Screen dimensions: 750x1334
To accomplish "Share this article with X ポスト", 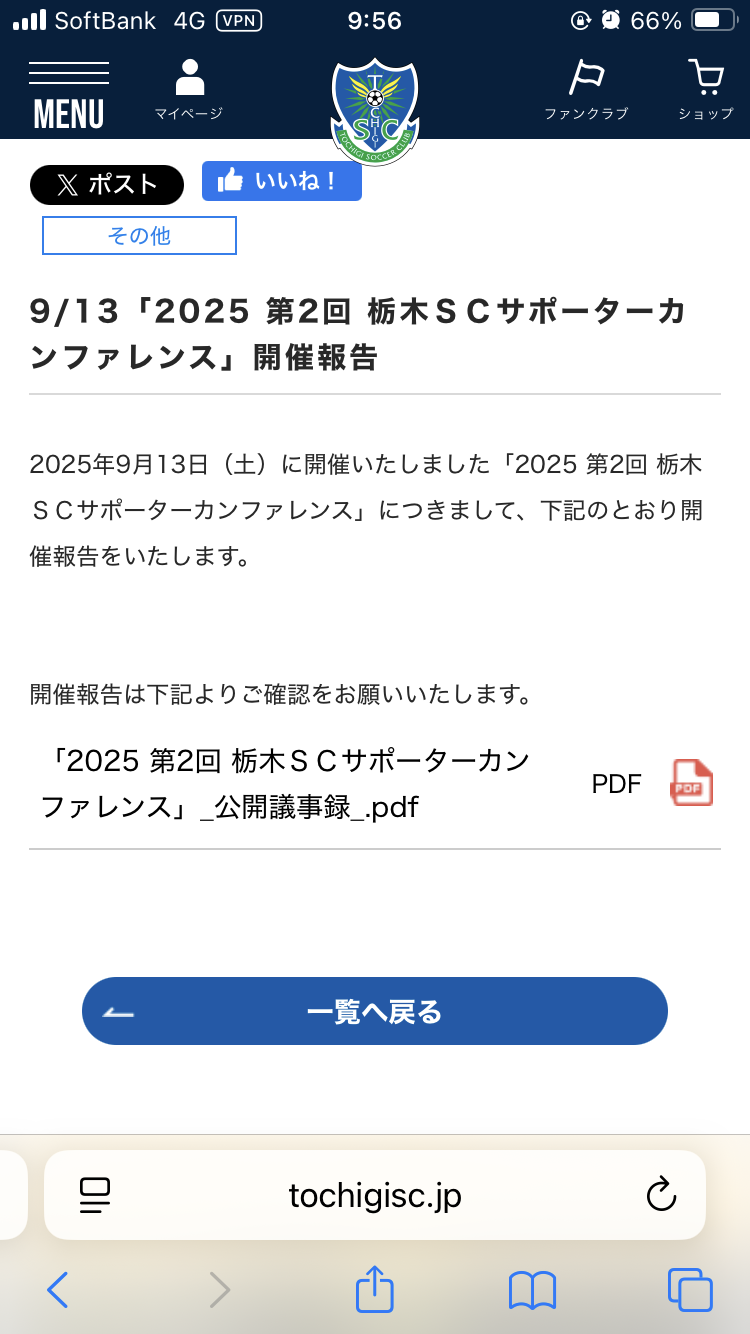I will (107, 185).
